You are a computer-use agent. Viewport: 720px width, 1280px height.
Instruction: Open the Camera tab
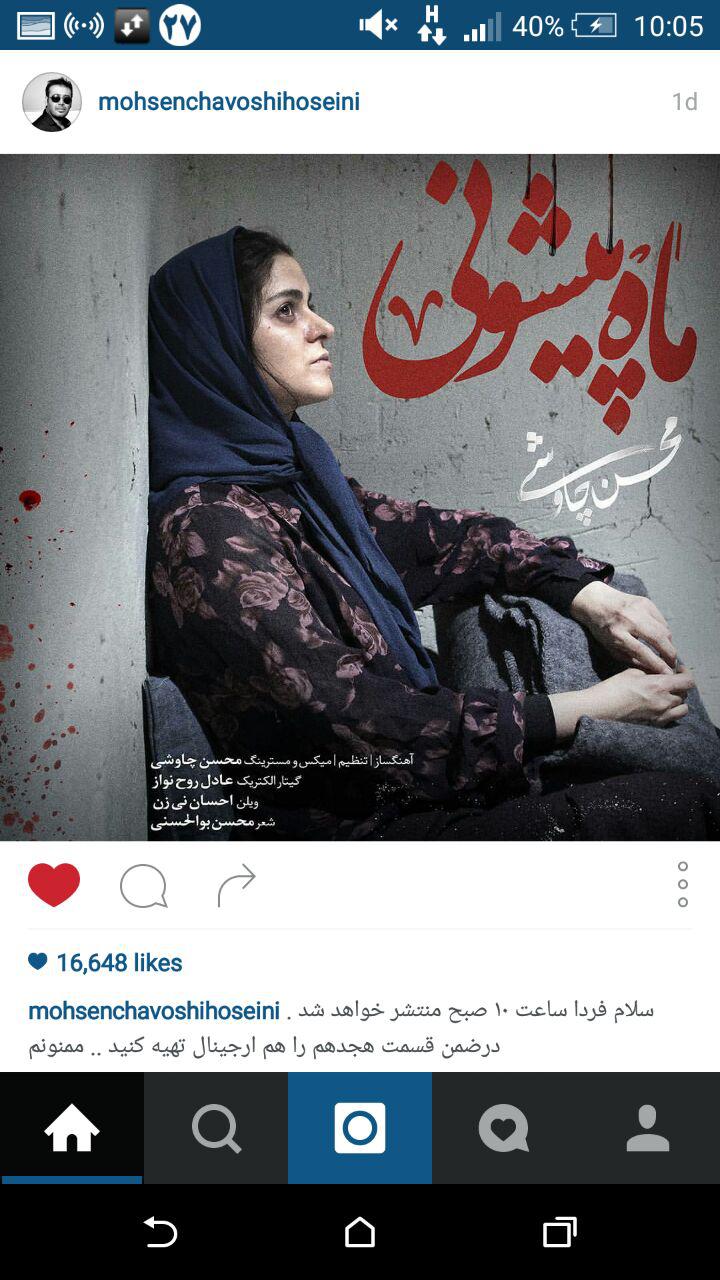click(x=360, y=1129)
